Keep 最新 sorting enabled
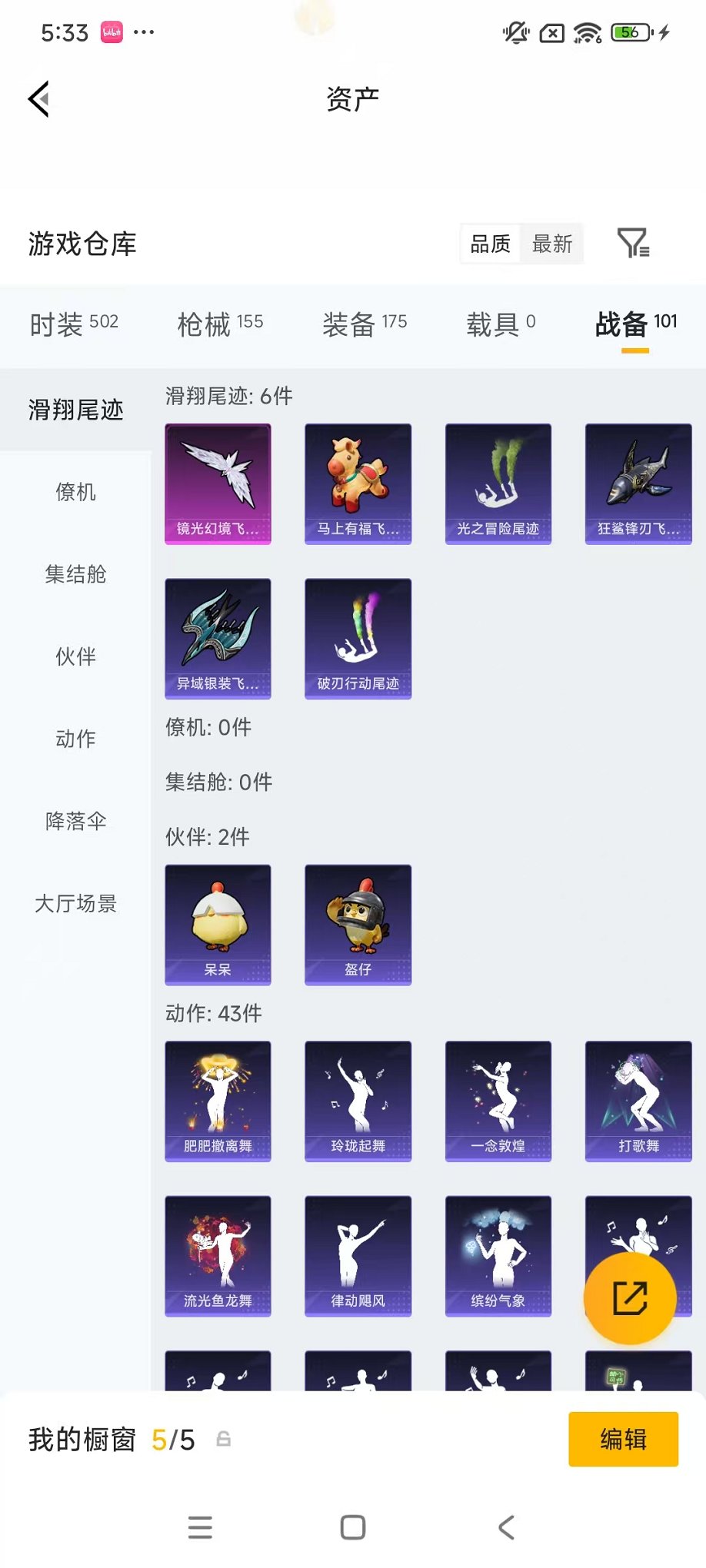706x1568 pixels. (x=552, y=244)
